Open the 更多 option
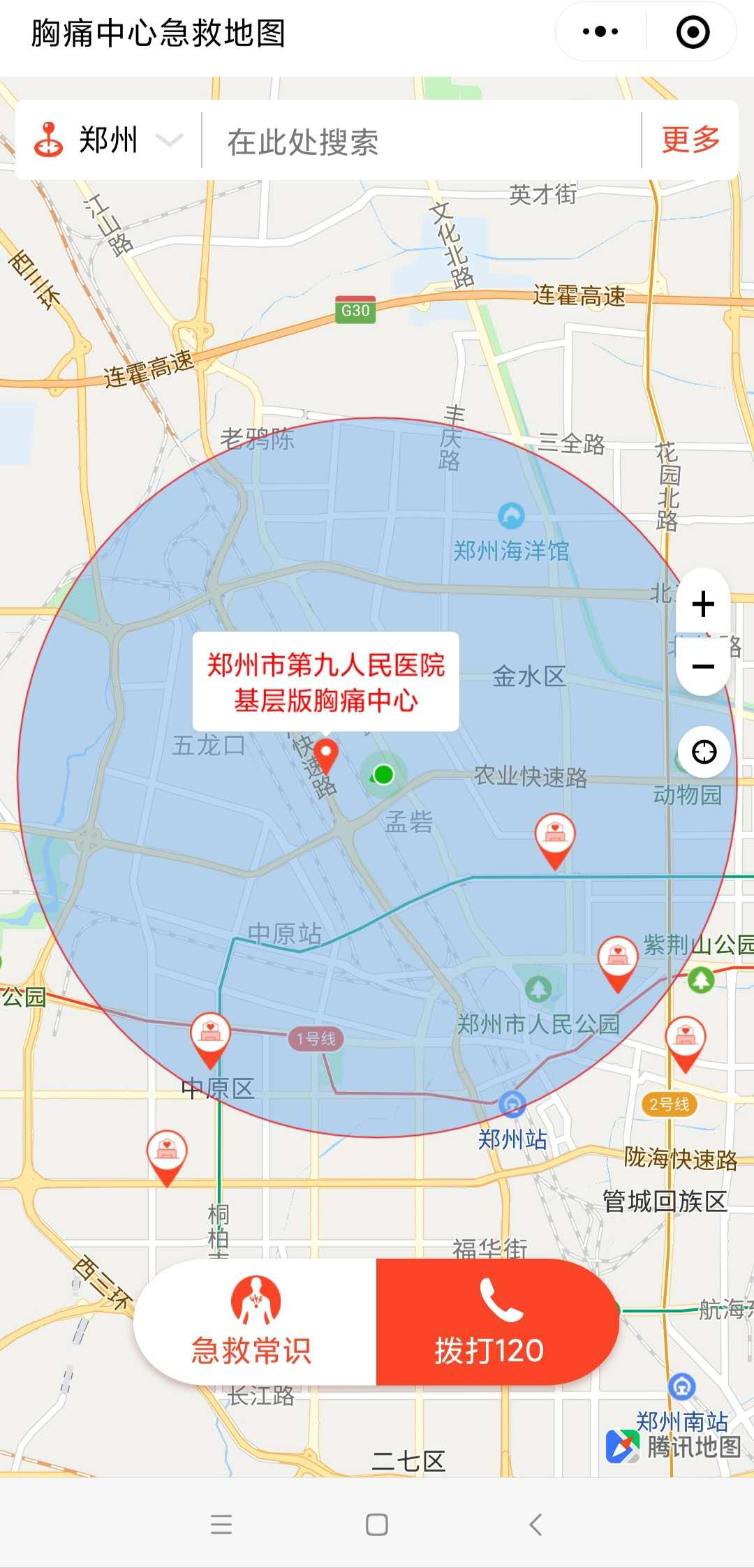 (690, 140)
